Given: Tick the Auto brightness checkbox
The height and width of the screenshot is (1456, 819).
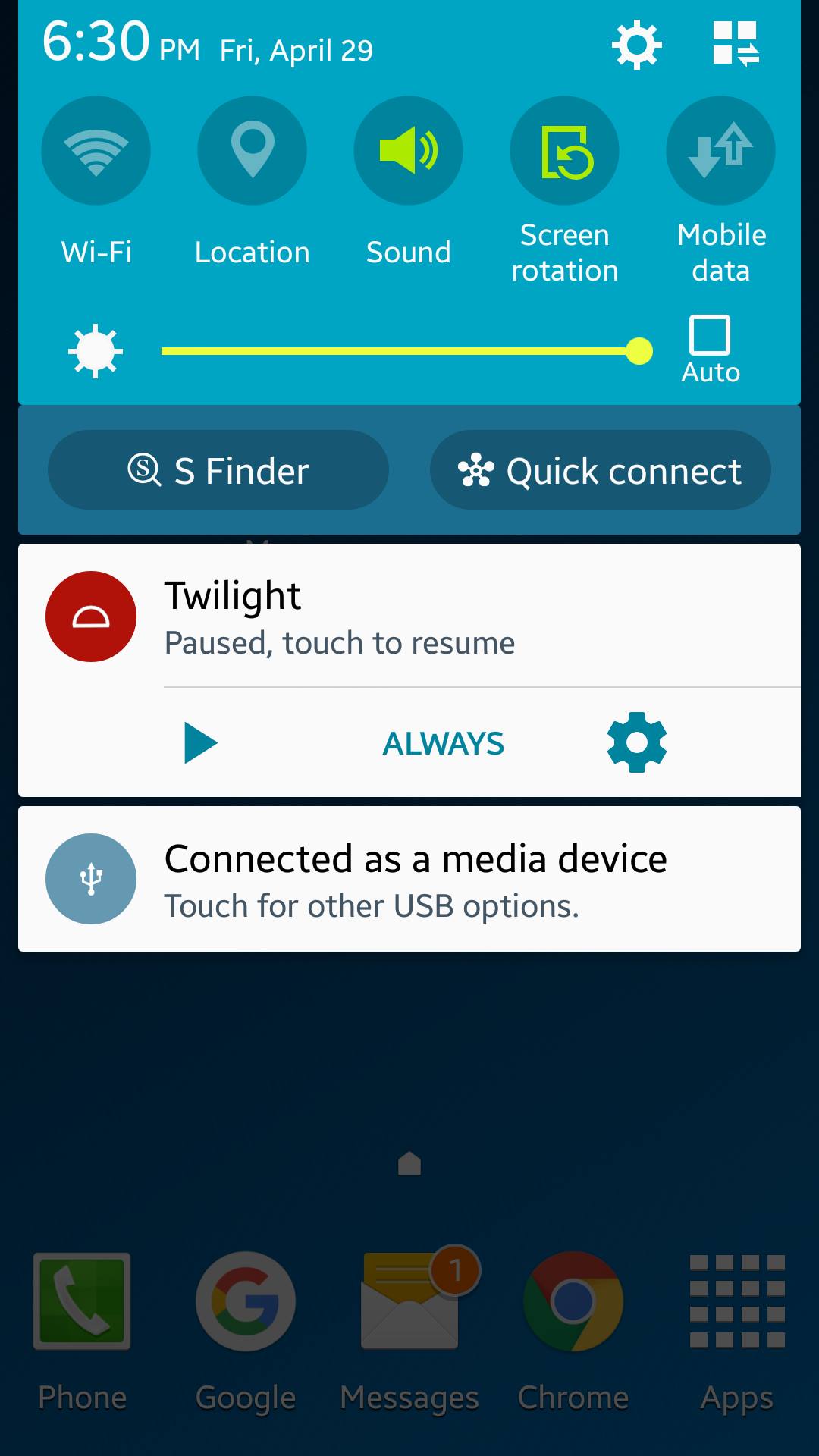Looking at the screenshot, I should [710, 335].
